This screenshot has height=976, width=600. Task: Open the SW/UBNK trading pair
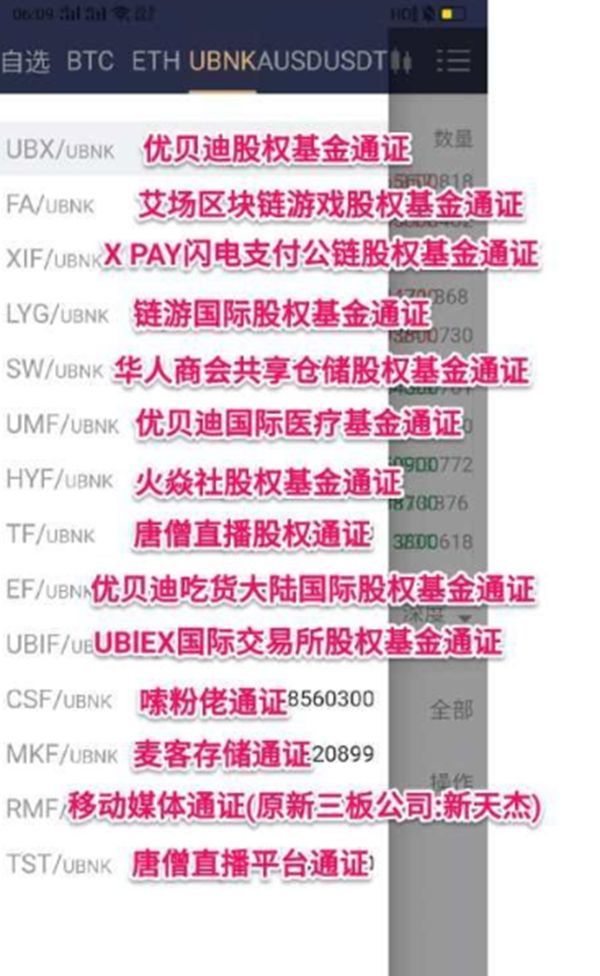(x=54, y=368)
